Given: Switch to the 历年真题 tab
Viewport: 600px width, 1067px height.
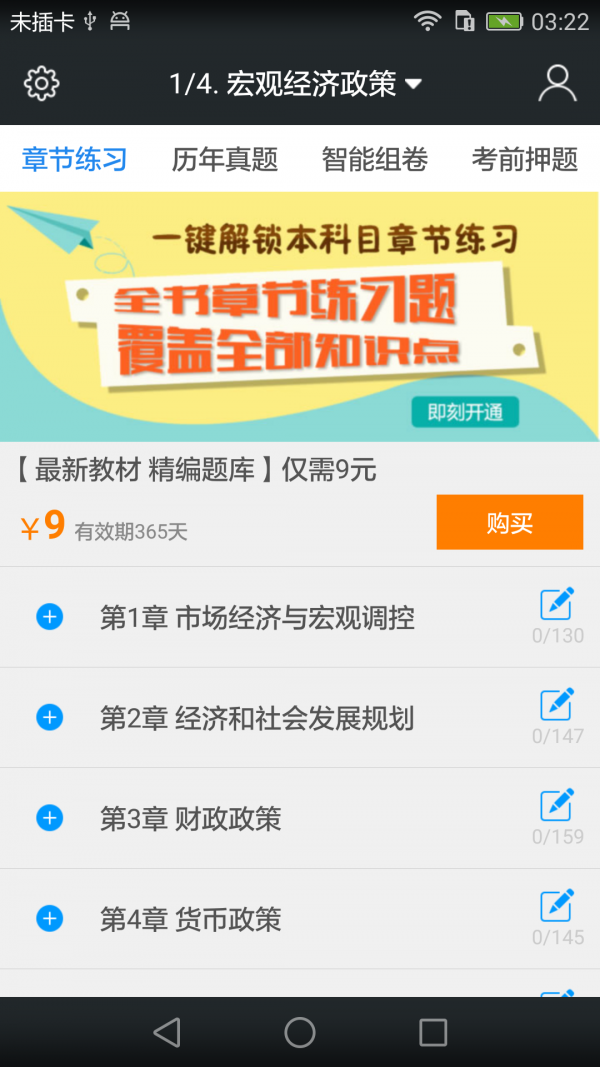Looking at the screenshot, I should tap(224, 160).
